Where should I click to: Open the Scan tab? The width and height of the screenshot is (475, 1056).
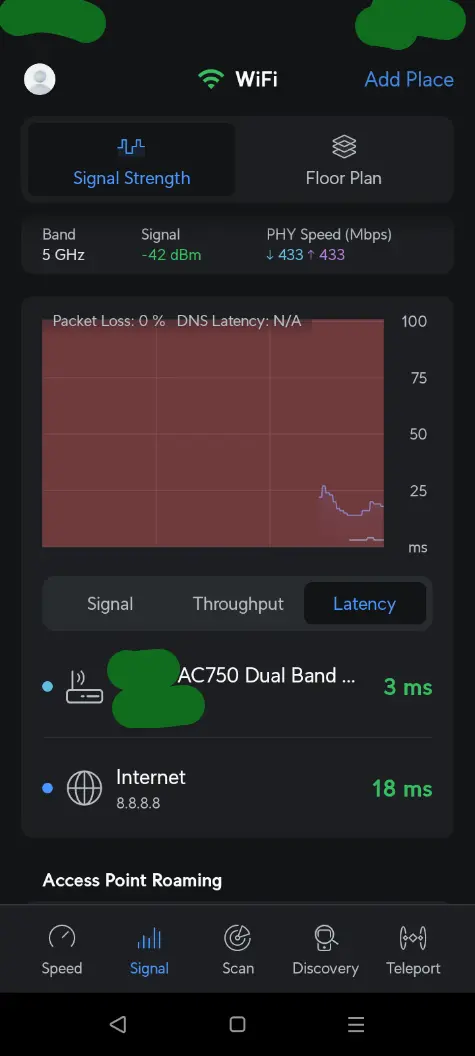point(238,950)
